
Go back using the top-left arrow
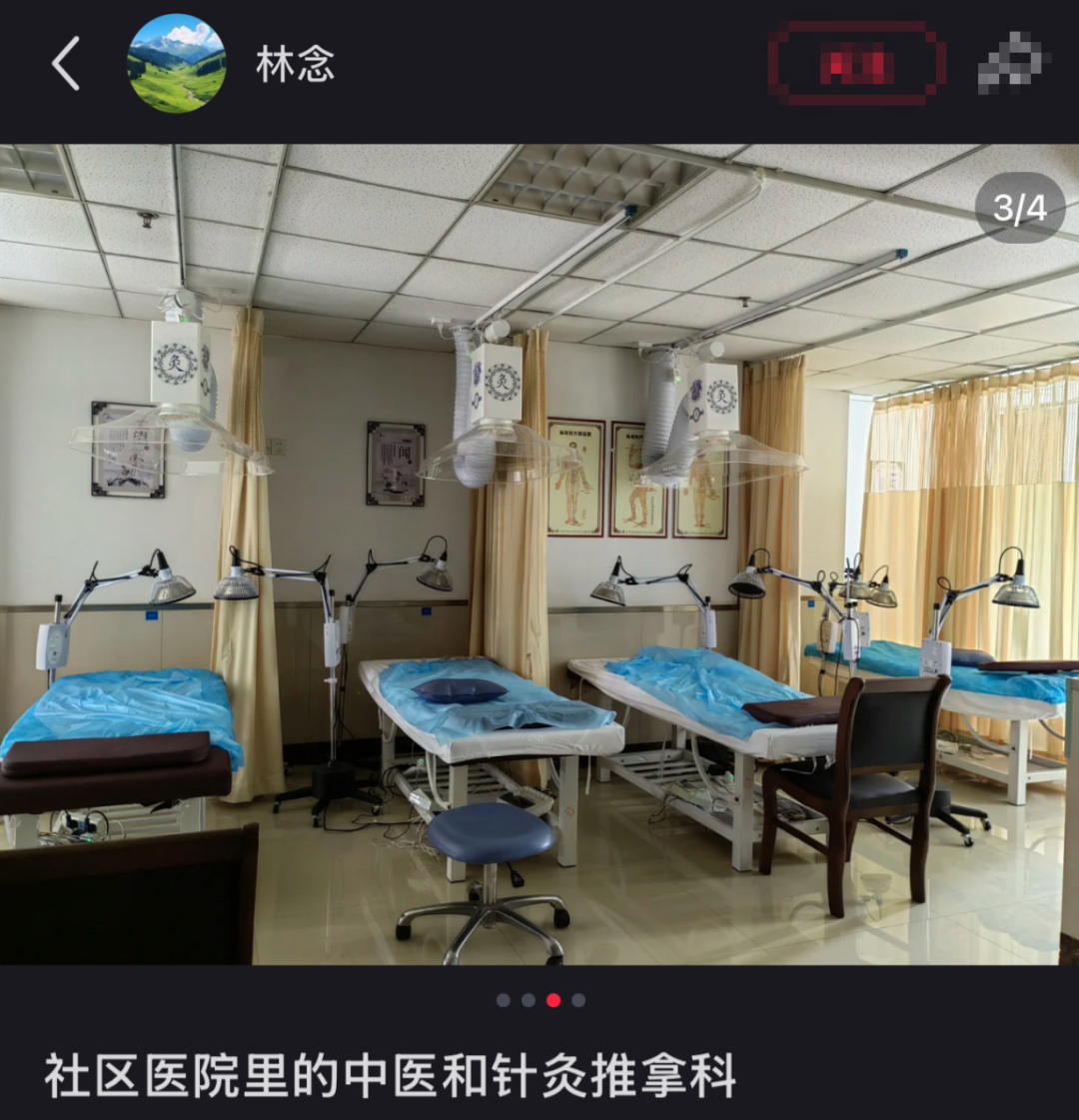tap(66, 64)
